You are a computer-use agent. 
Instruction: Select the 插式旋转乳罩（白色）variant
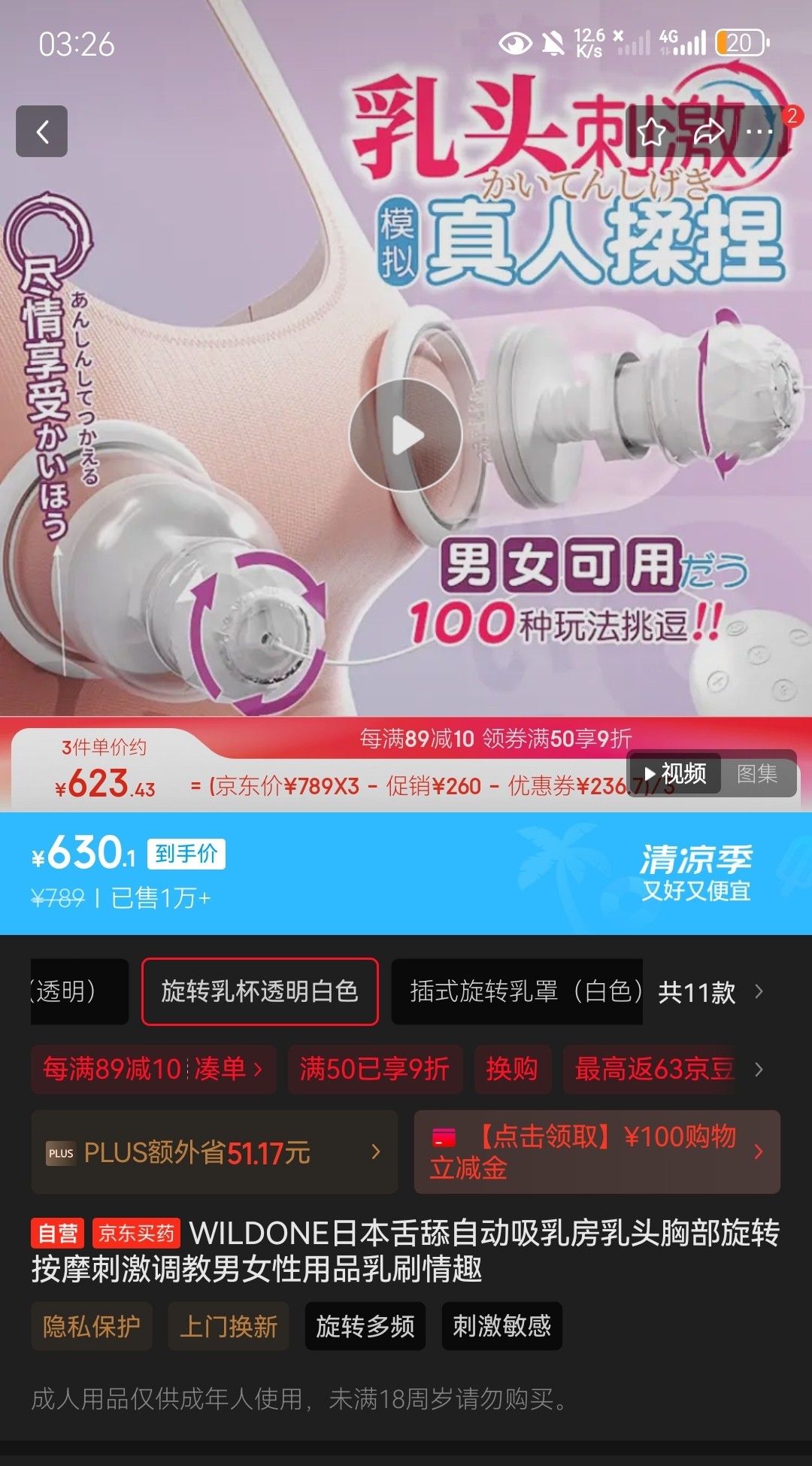pyautogui.click(x=517, y=991)
